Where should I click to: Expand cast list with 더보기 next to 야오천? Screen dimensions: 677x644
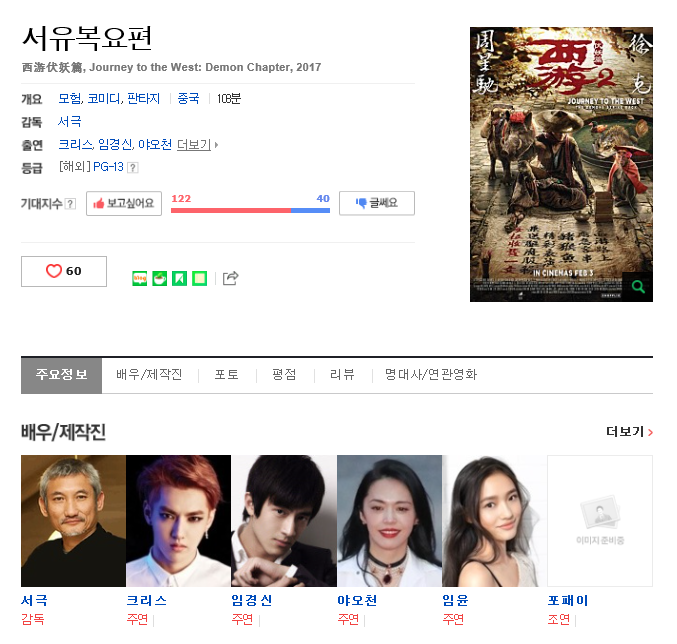[x=195, y=145]
